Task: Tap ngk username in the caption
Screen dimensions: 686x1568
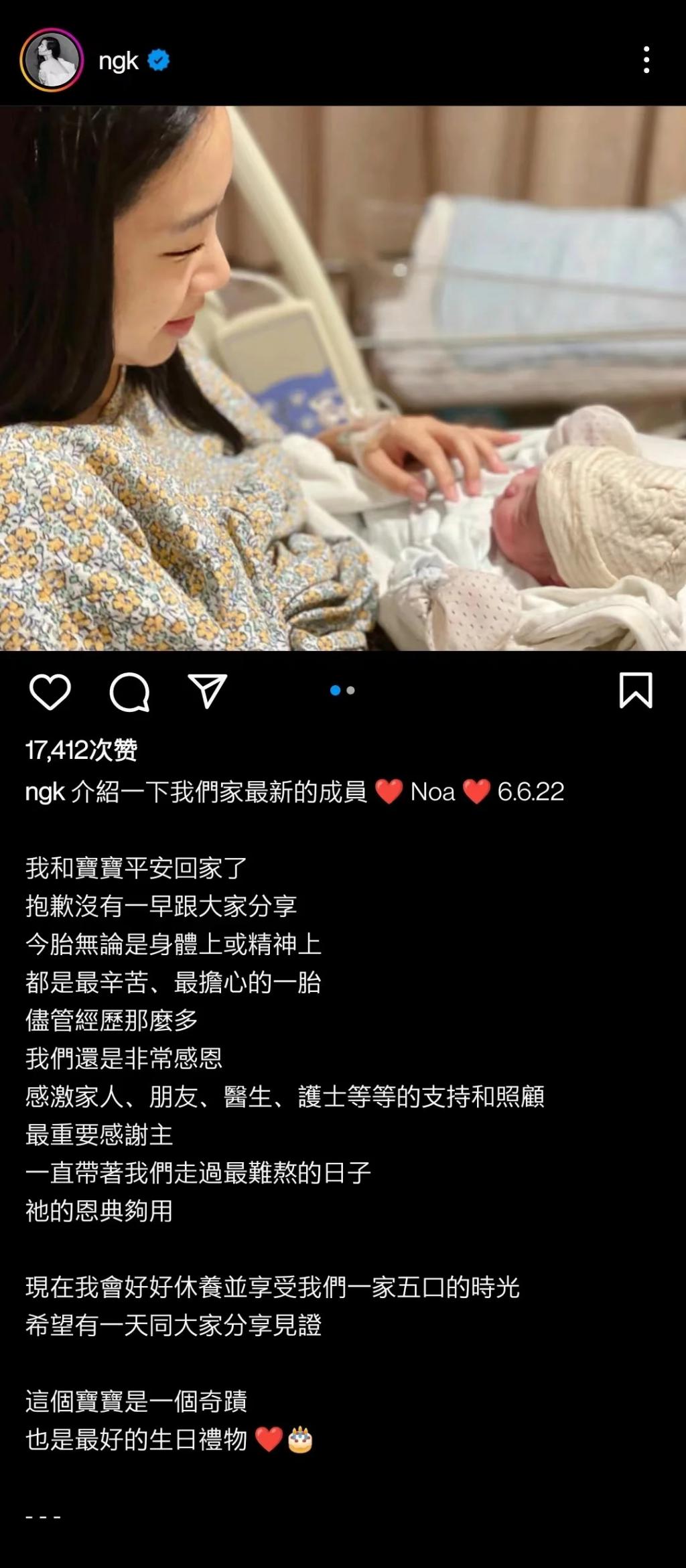Action: 45,792
